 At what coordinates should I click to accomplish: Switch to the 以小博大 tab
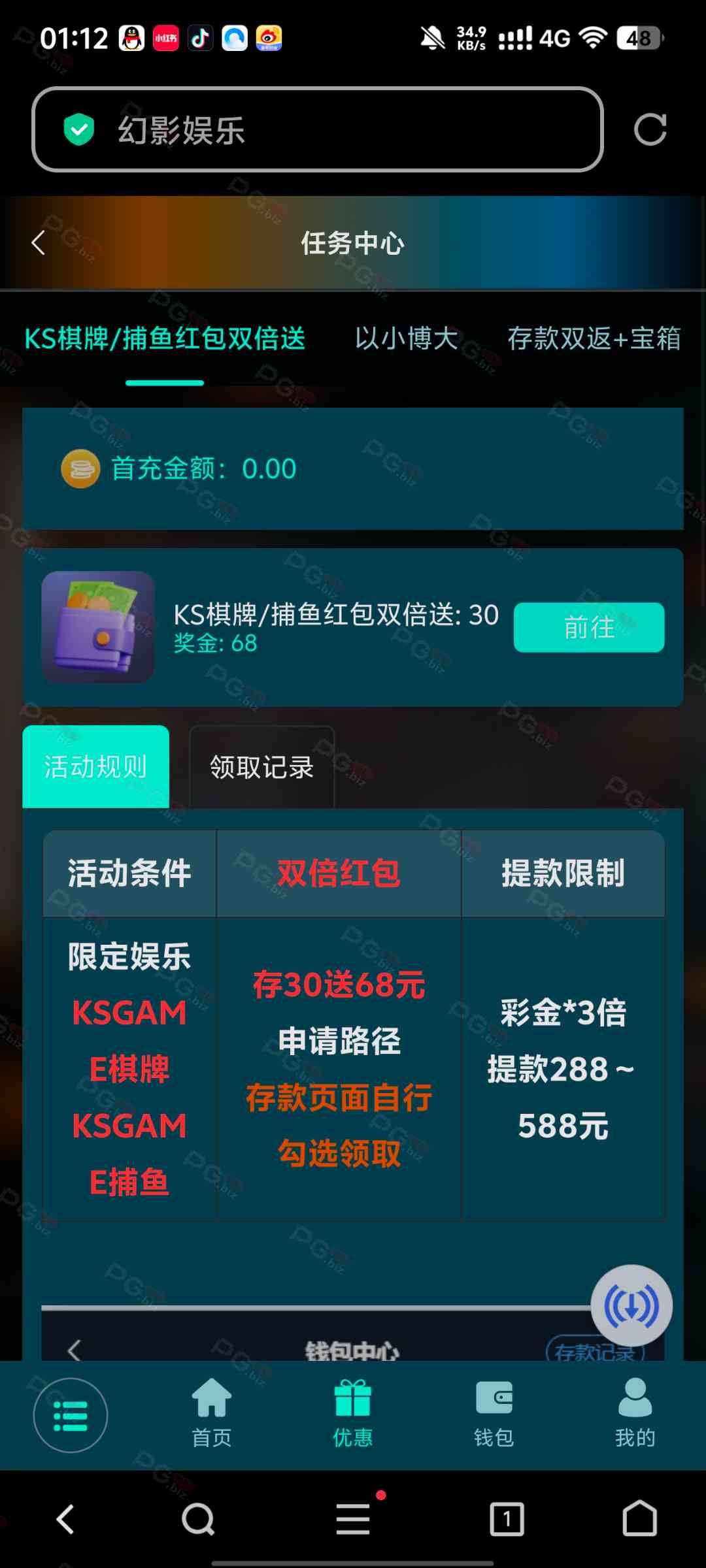[406, 338]
